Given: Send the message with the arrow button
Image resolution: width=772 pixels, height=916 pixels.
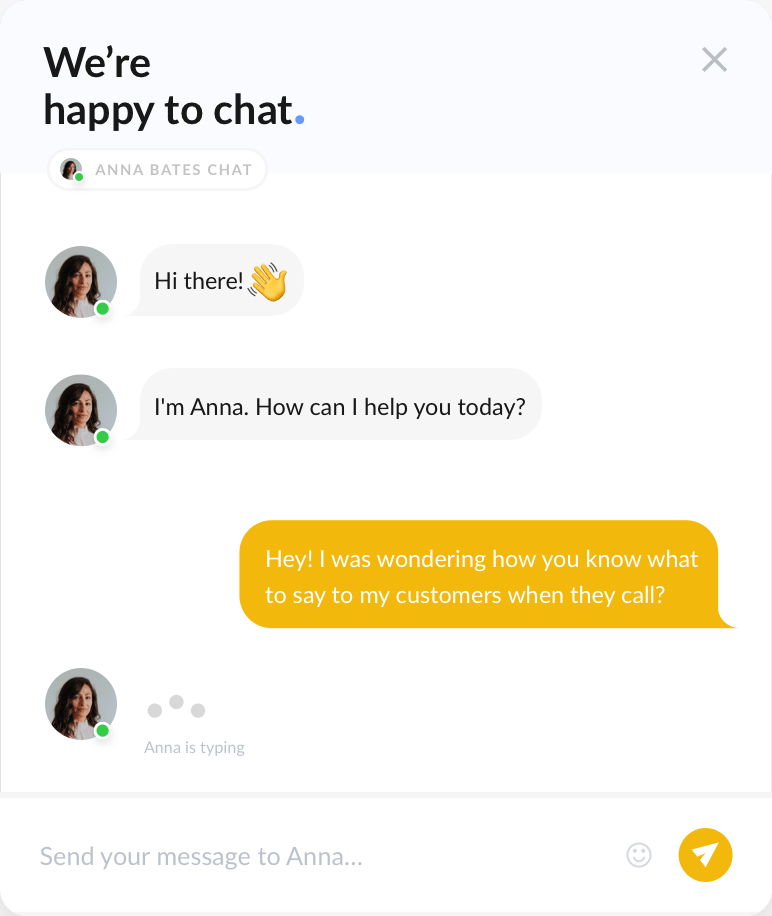Looking at the screenshot, I should coord(705,855).
